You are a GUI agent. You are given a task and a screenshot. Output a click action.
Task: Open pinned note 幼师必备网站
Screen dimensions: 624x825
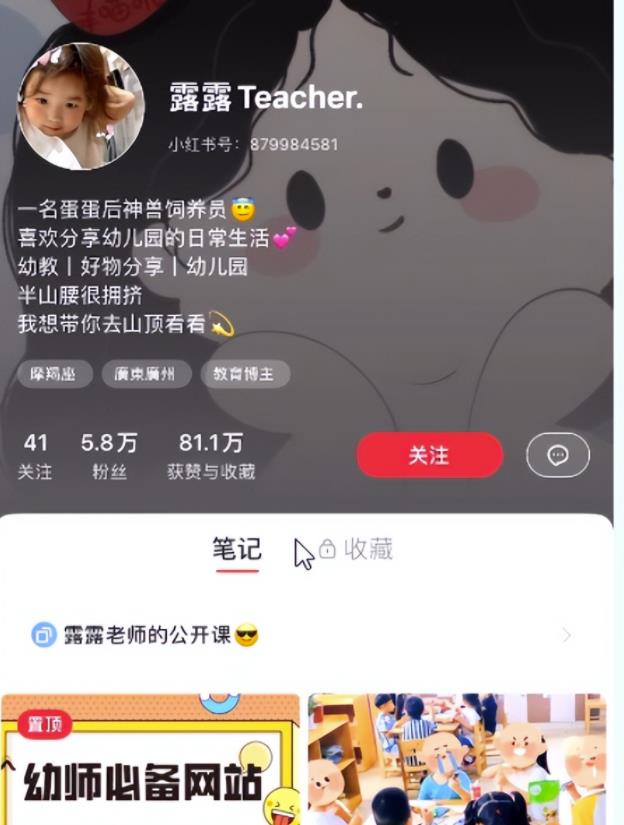150,760
